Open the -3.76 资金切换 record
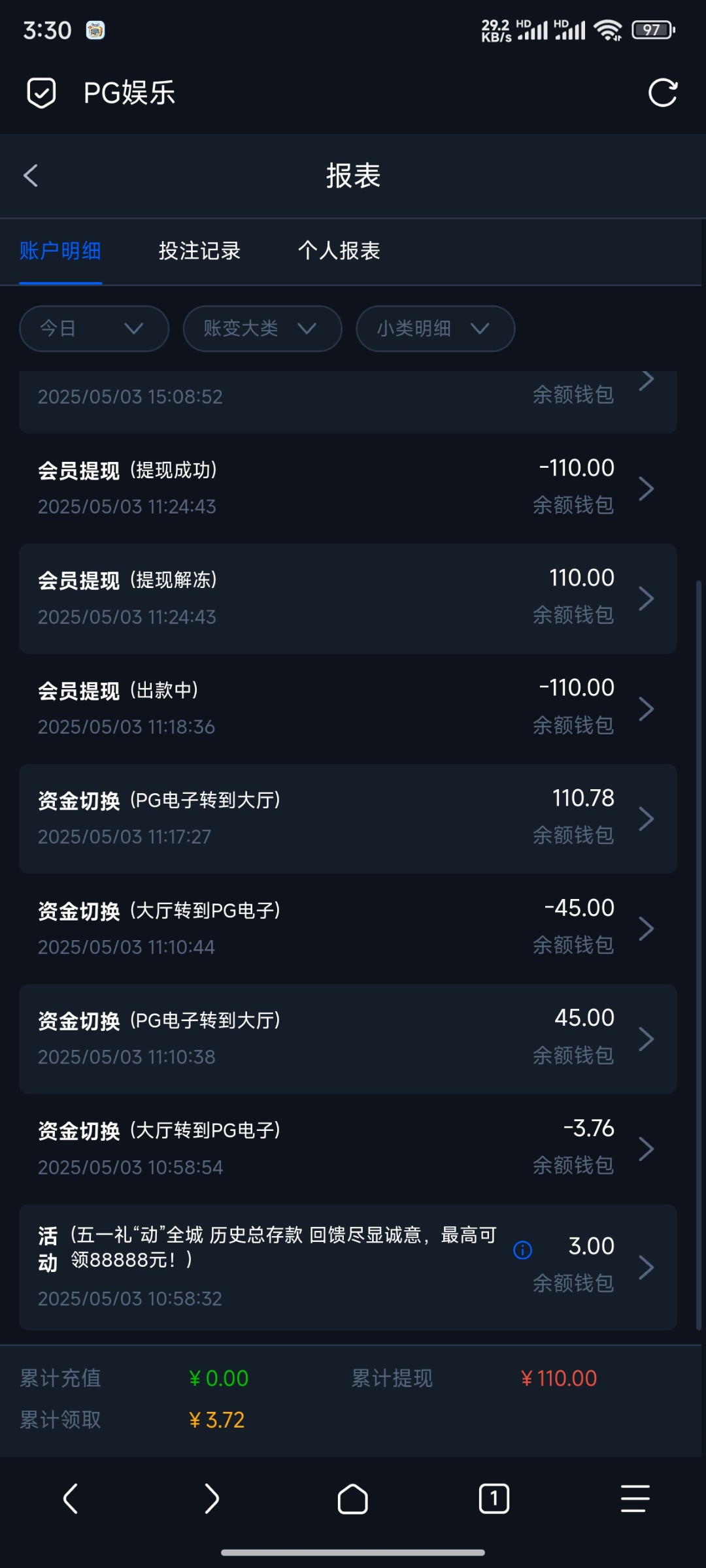Screen dimensions: 706x1568 pos(348,1149)
